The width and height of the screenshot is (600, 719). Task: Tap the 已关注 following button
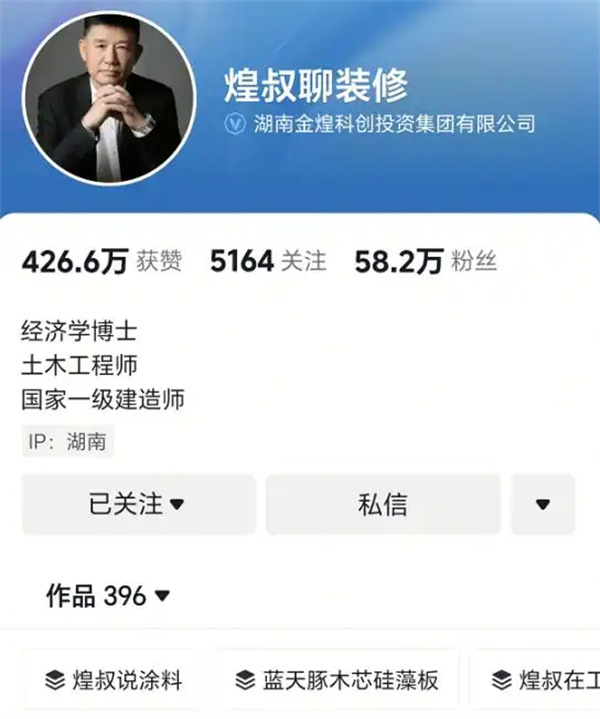(138, 503)
